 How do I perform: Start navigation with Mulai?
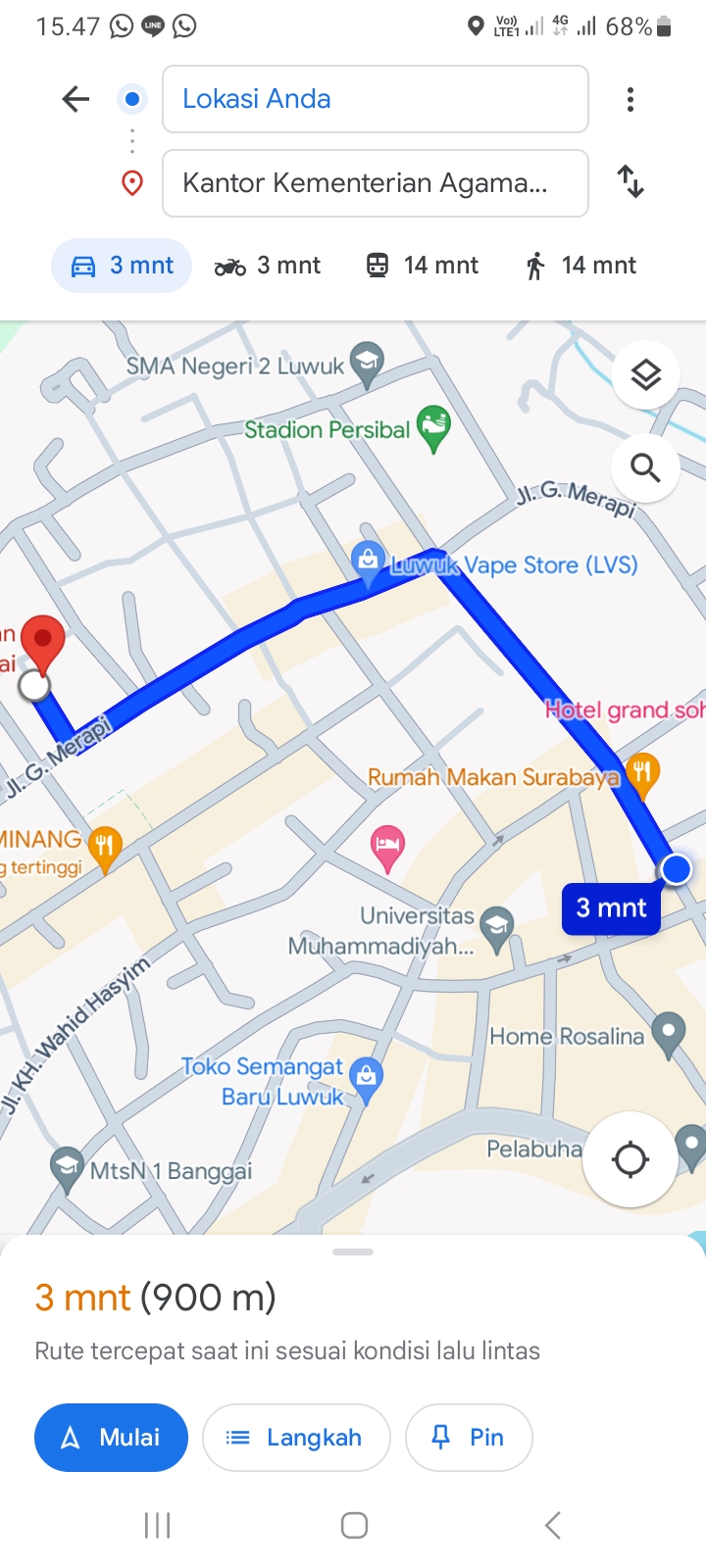pyautogui.click(x=111, y=1438)
